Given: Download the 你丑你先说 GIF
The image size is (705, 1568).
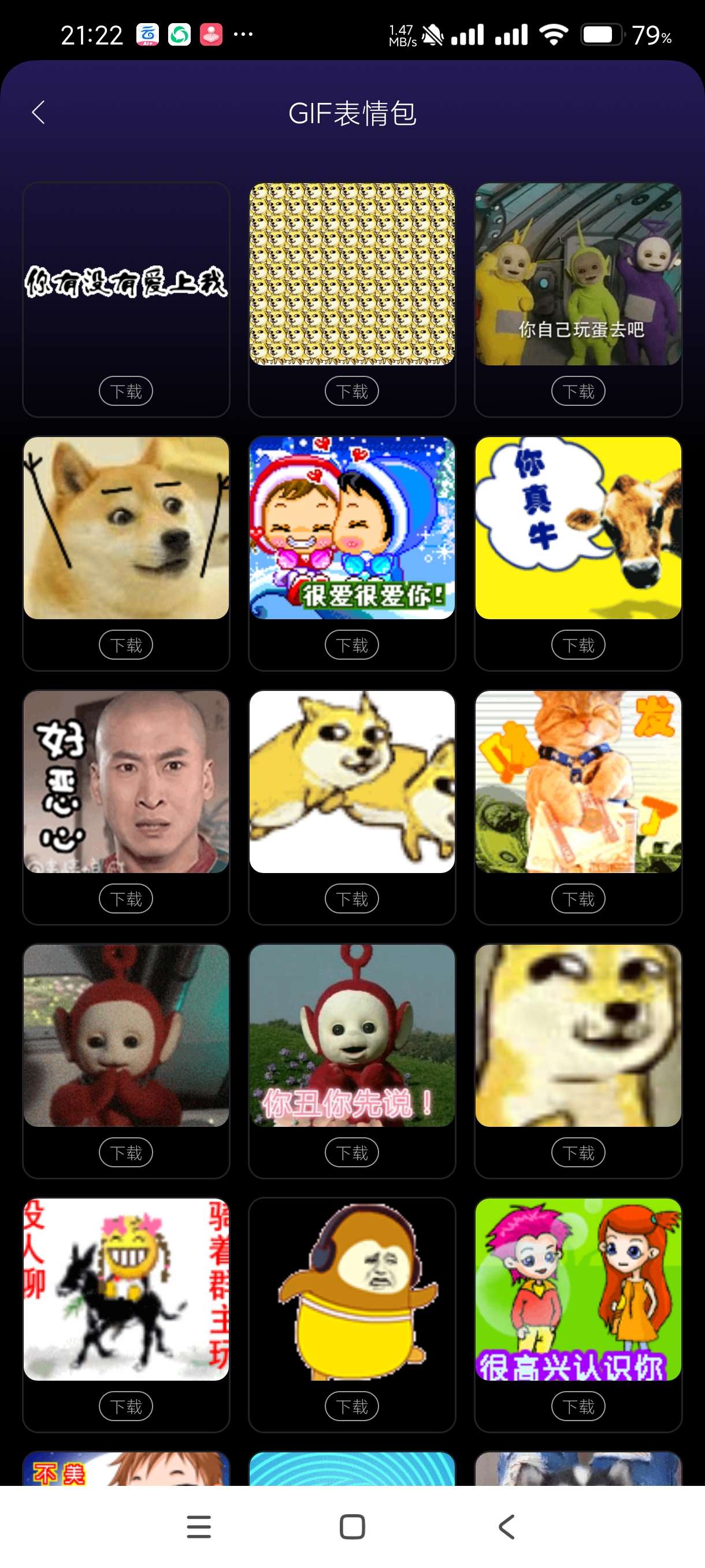Looking at the screenshot, I should coord(351,1152).
